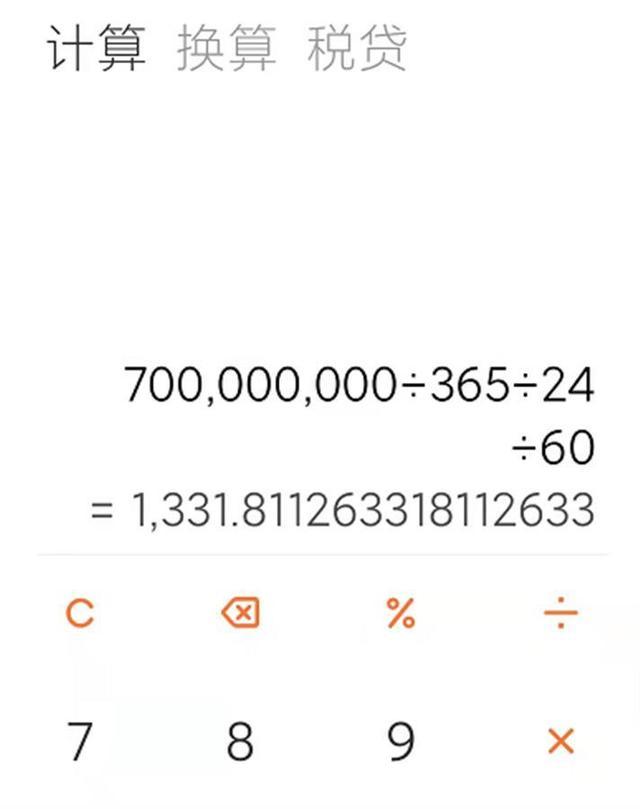
Task: Tap the multiply operator key
Action: (x=560, y=742)
